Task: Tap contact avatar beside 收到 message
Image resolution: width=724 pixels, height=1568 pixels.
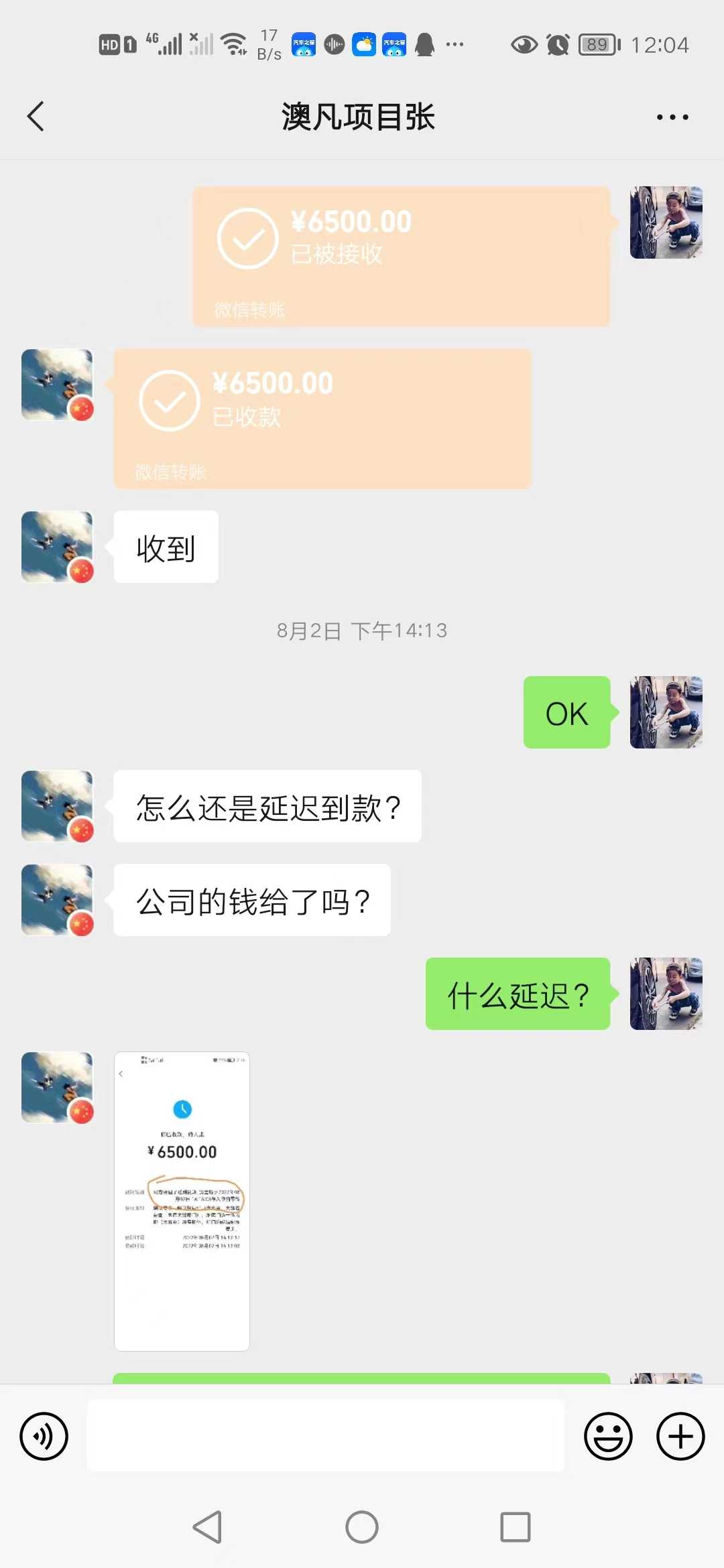Action: pos(57,547)
